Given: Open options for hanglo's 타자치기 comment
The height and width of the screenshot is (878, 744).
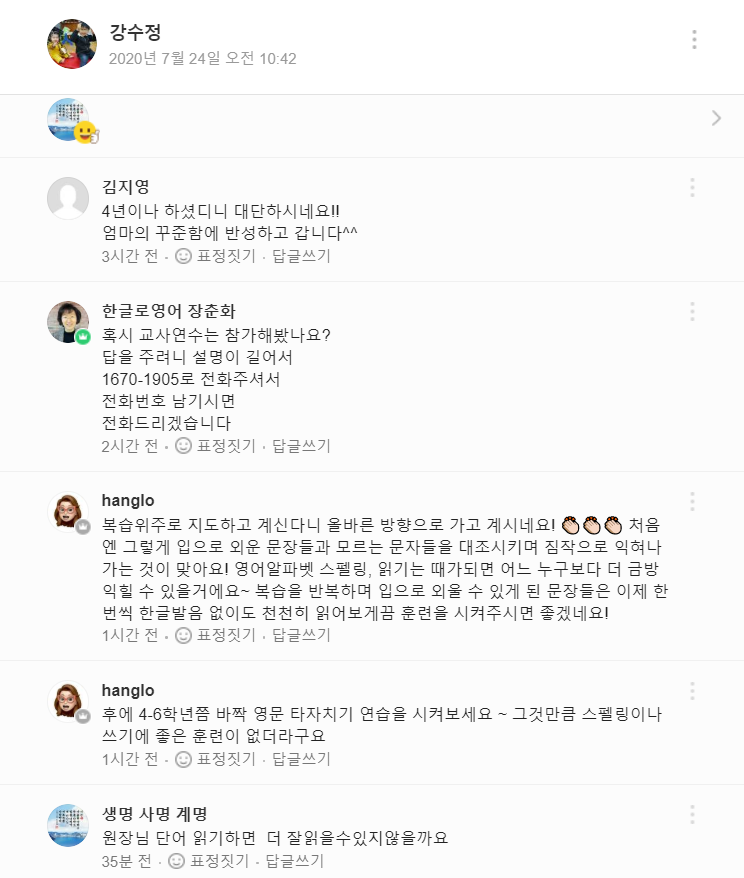Looking at the screenshot, I should click(x=691, y=691).
